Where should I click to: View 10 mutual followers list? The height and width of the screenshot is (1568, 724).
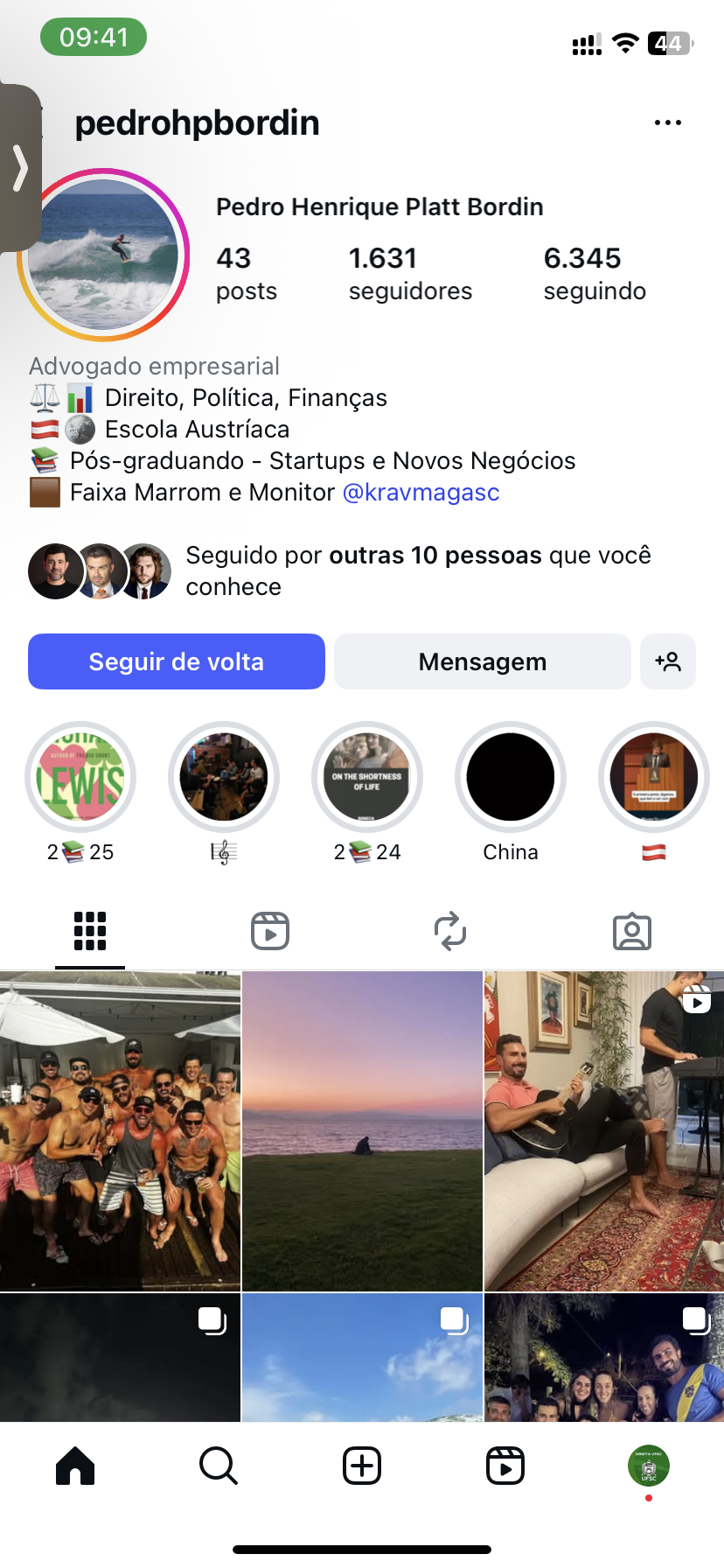[x=418, y=570]
